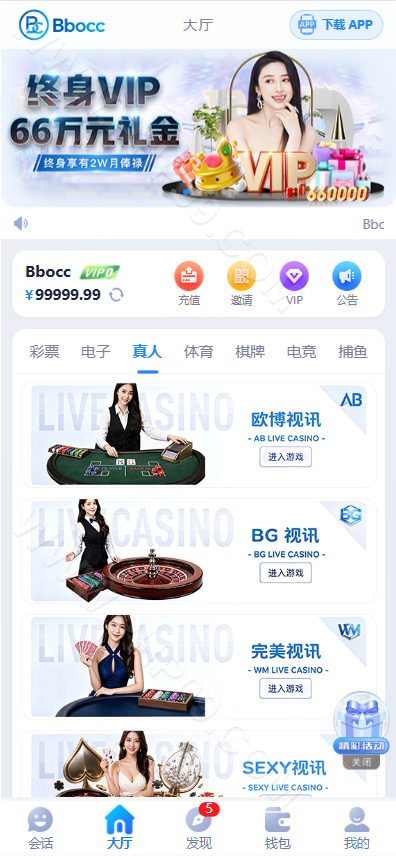
Task: Open the 发现 tab with badge
Action: coord(199,829)
